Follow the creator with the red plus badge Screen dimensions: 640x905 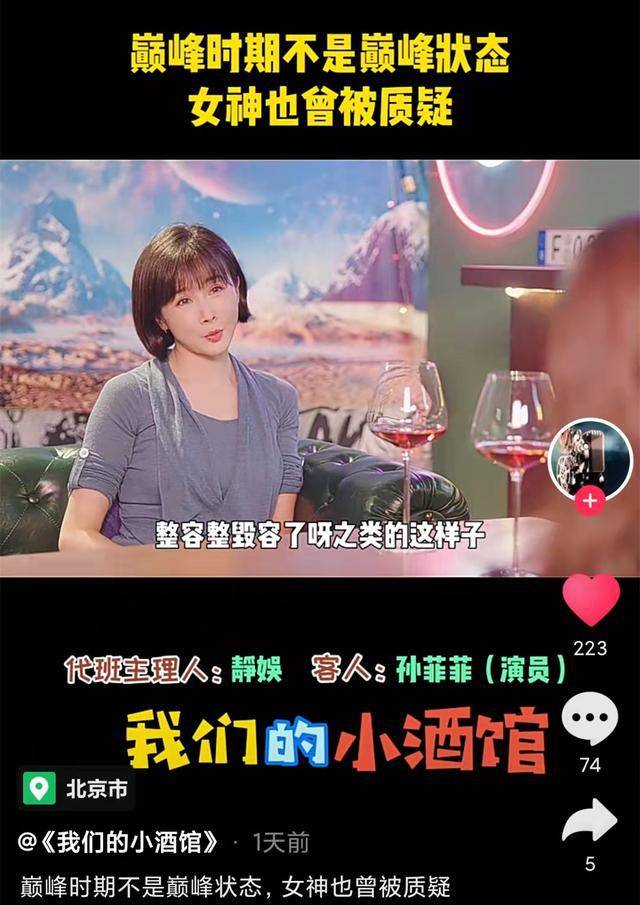[x=590, y=500]
